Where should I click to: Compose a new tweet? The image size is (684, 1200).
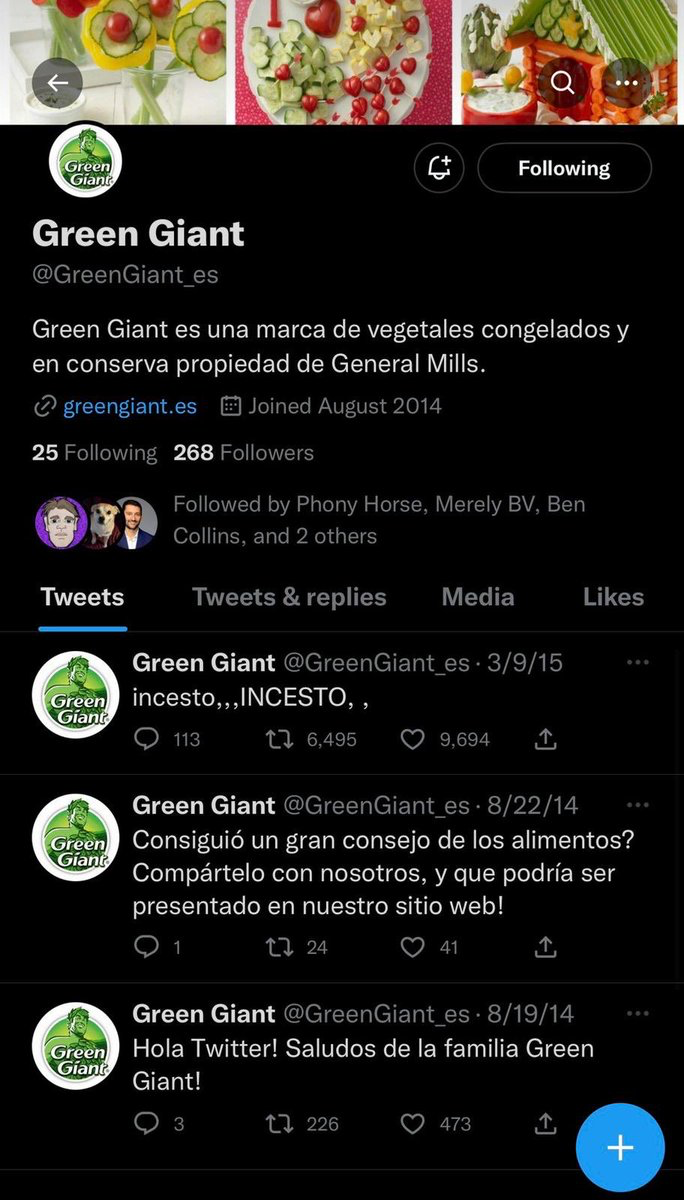(620, 1147)
